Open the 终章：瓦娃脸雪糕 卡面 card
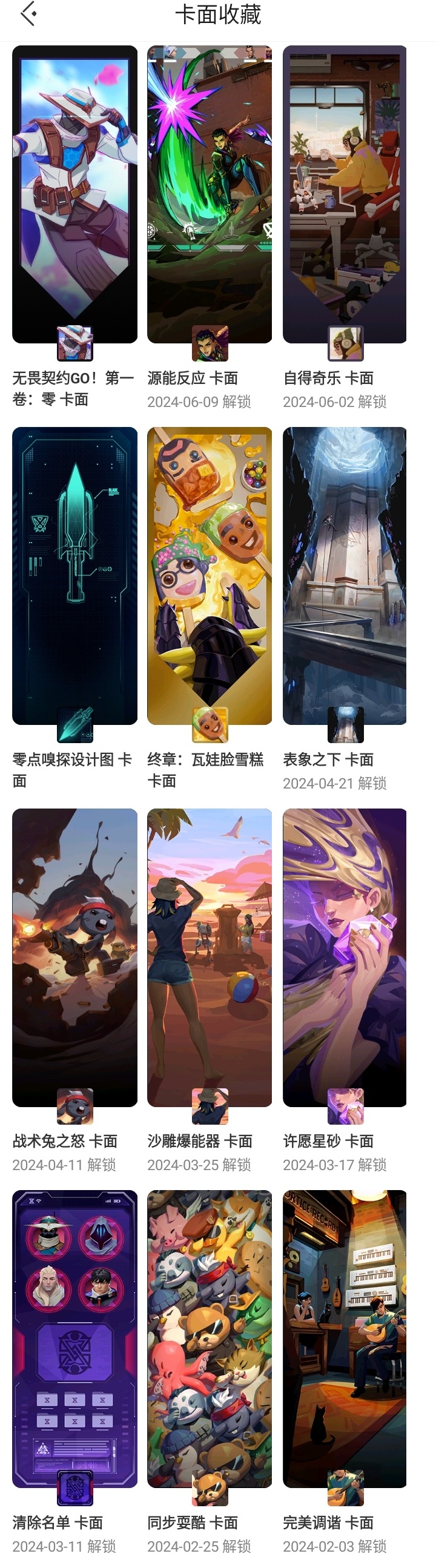 coord(210,576)
